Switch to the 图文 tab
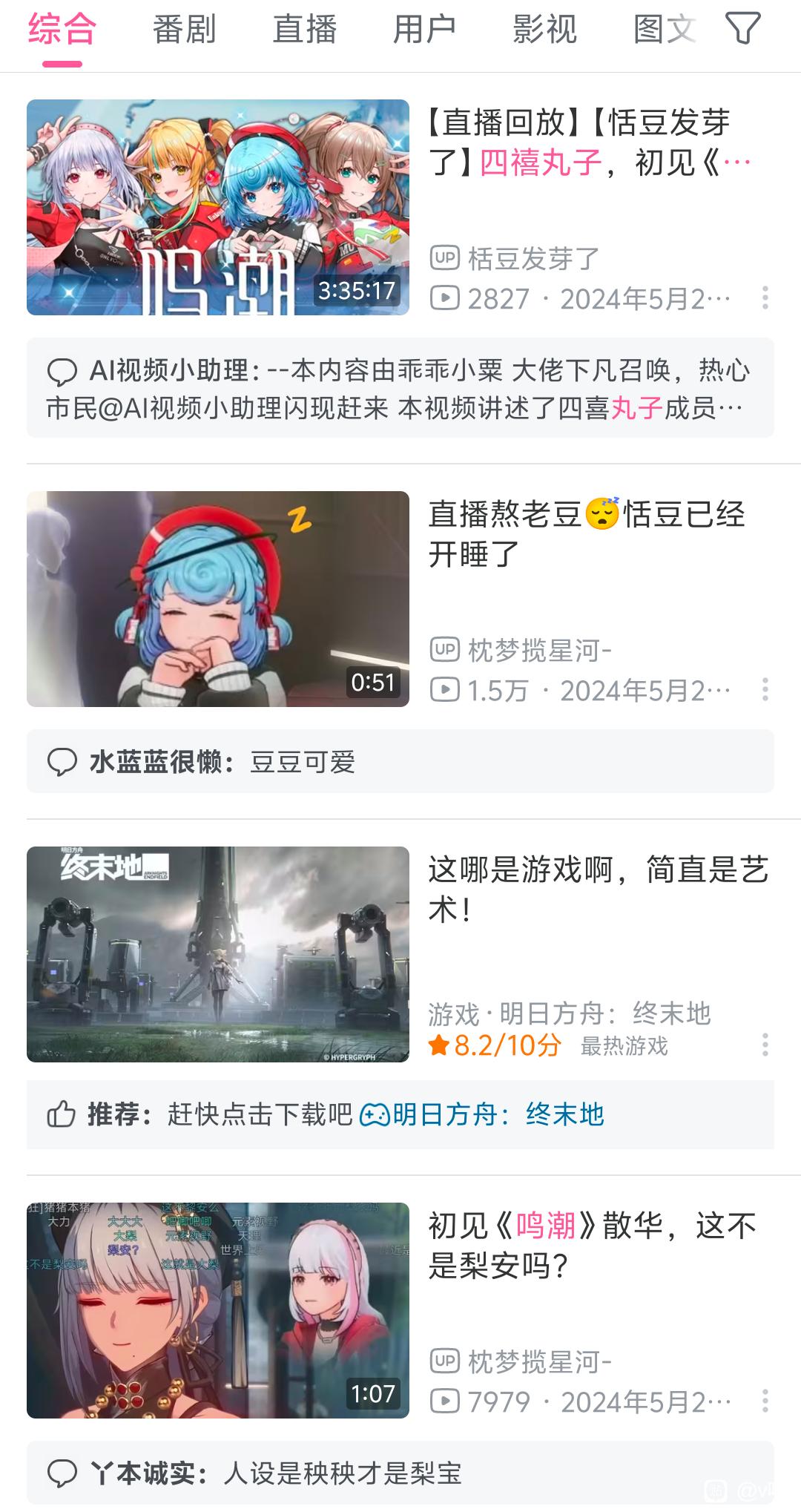 tap(665, 30)
